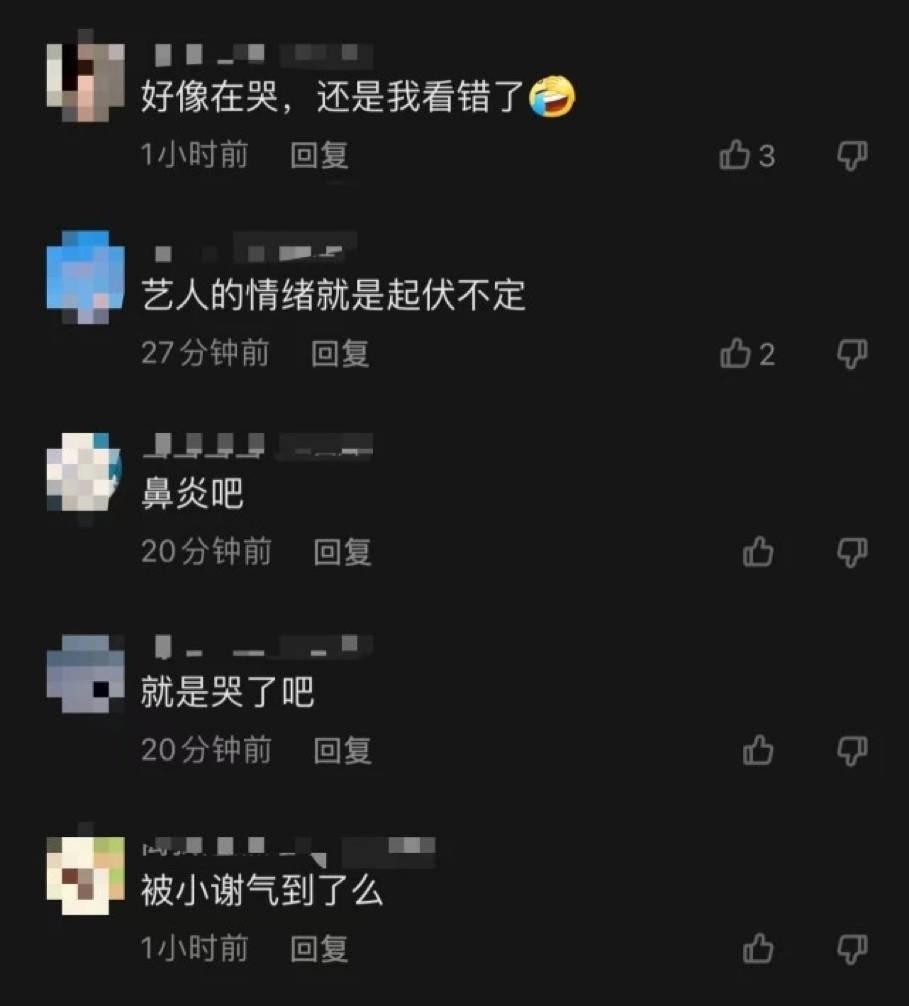Viewport: 909px width, 1006px height.
Task: Reply to '艺人的情绪就是起伏不定'
Action: (340, 353)
